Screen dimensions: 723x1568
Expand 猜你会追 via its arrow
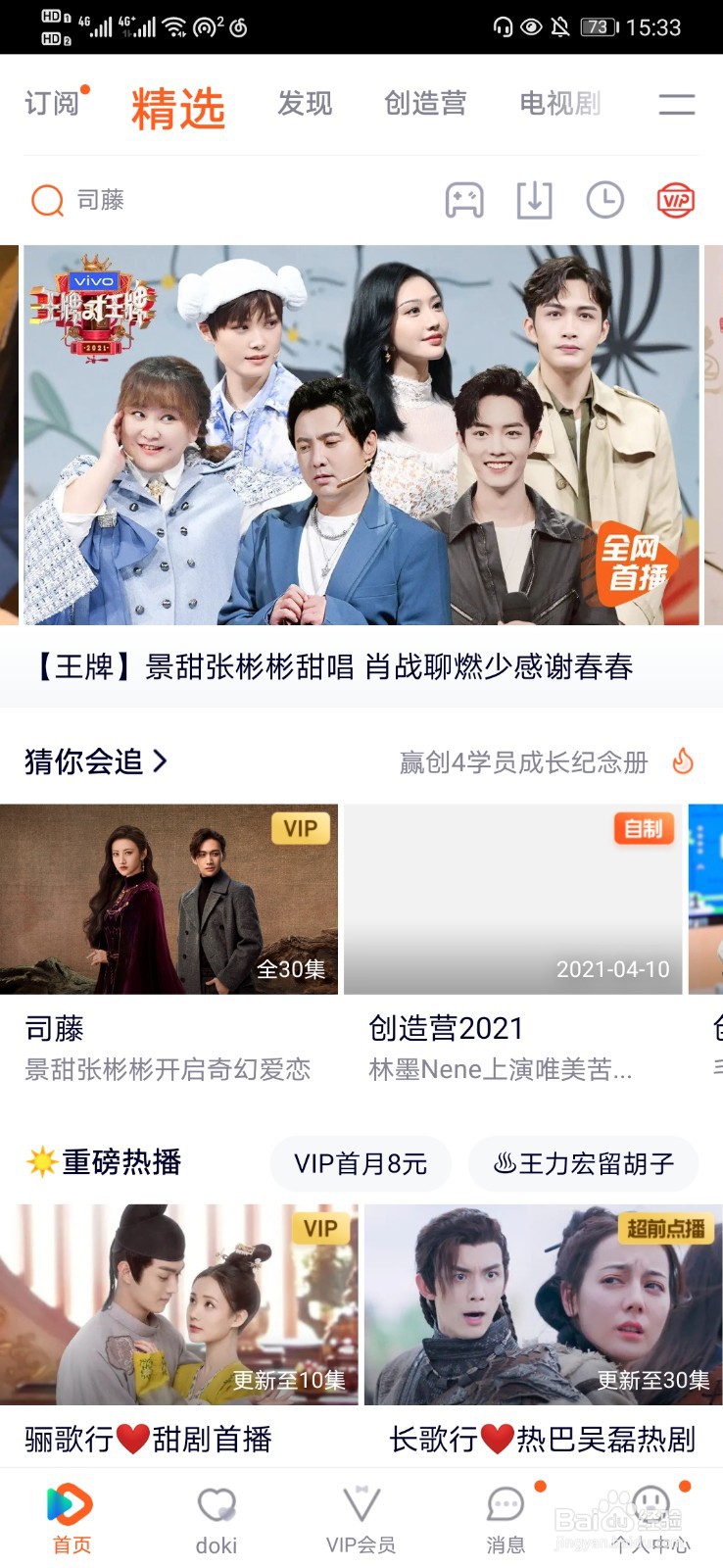point(162,759)
